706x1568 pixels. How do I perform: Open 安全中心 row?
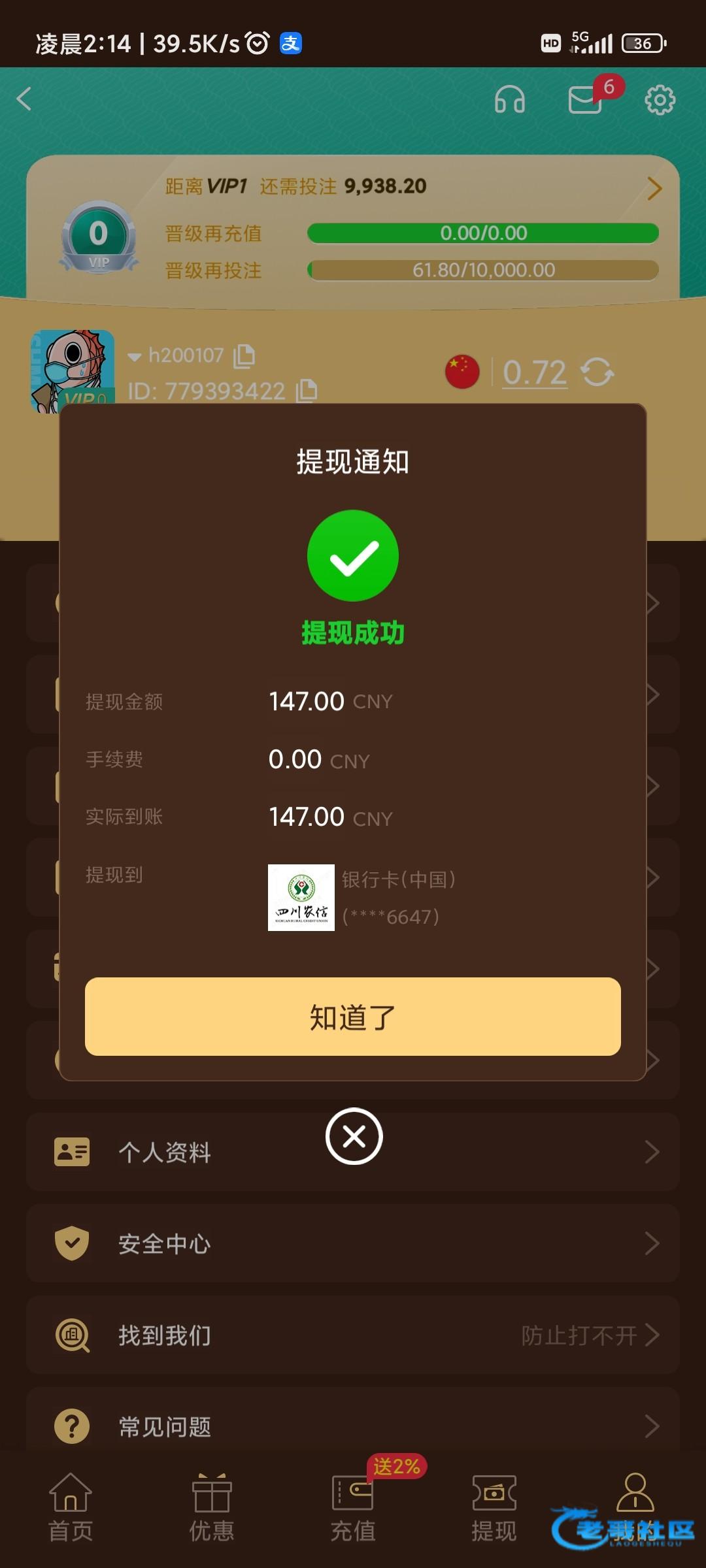tap(353, 1243)
